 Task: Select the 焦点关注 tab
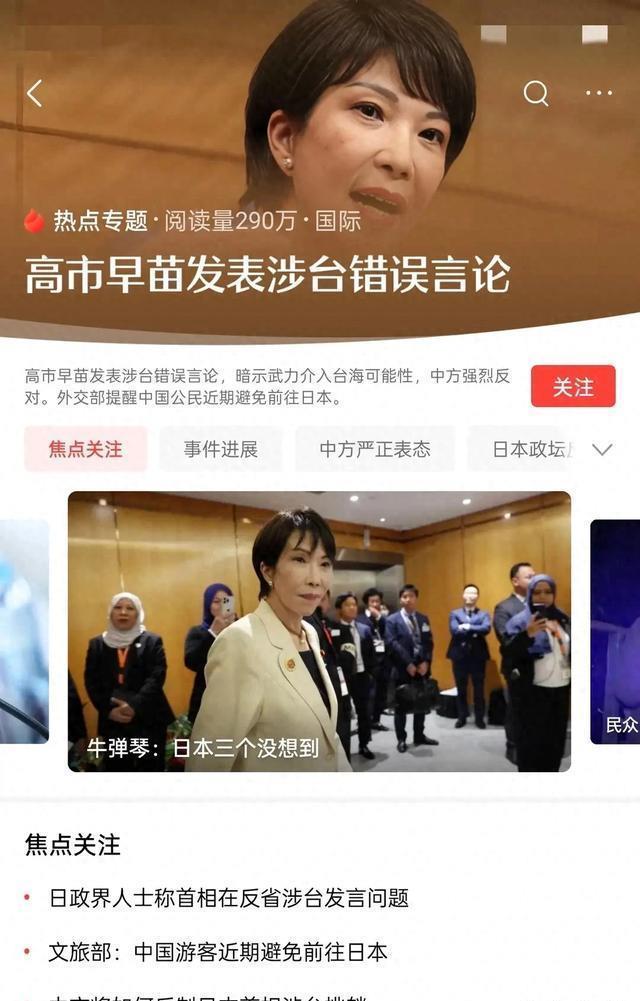click(86, 449)
